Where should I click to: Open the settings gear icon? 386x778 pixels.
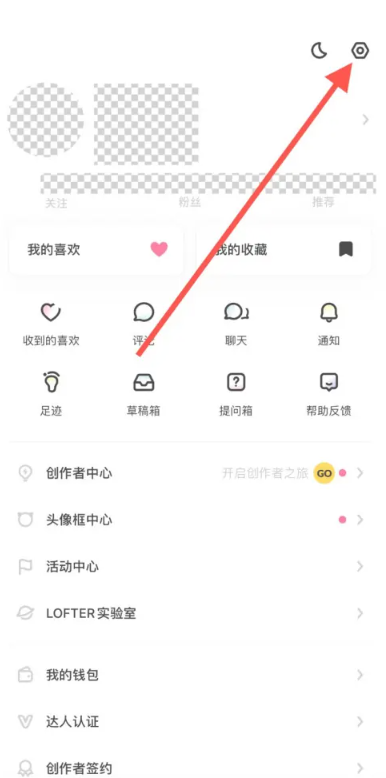(x=360, y=51)
